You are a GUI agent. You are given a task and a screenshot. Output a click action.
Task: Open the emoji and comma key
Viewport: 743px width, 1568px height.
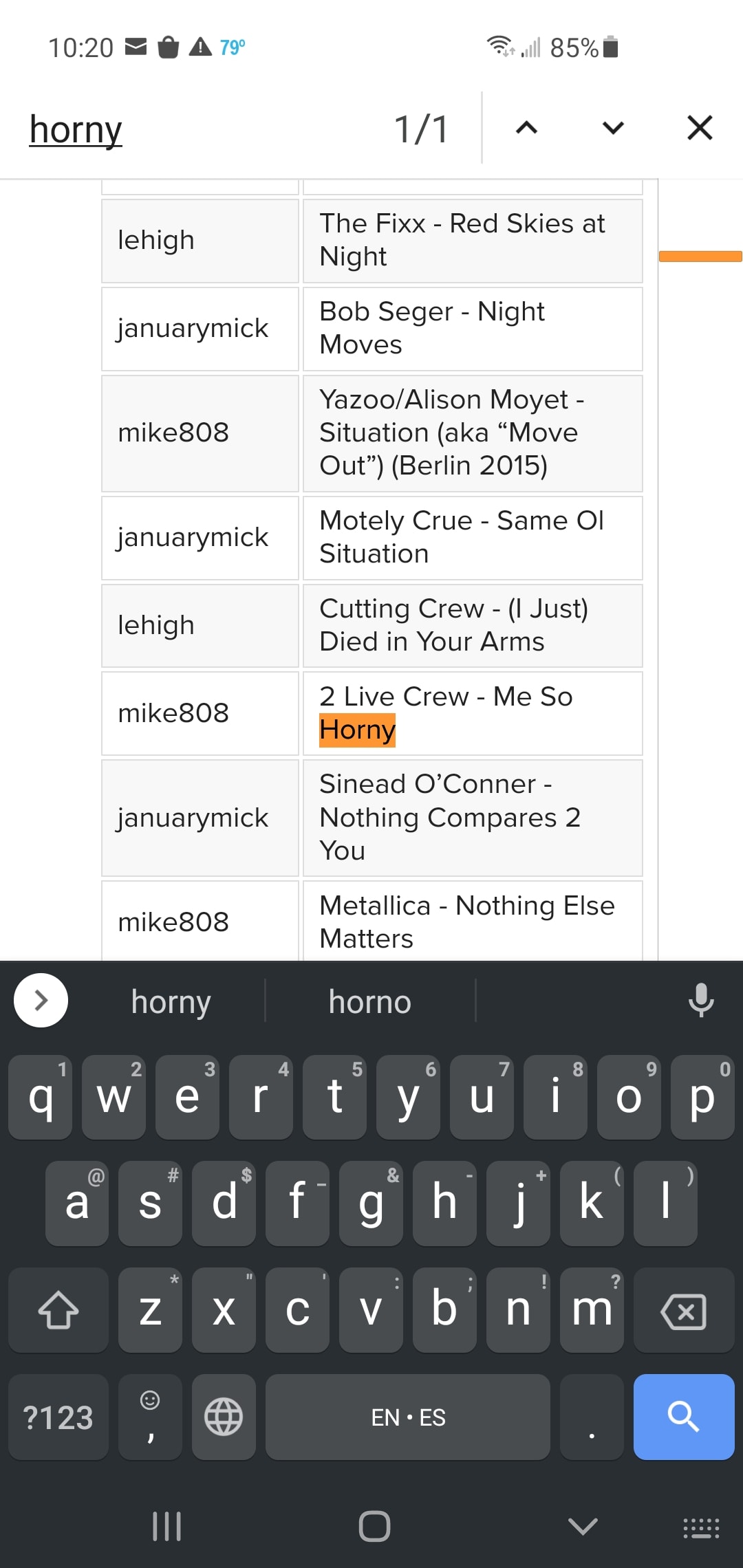click(150, 1417)
